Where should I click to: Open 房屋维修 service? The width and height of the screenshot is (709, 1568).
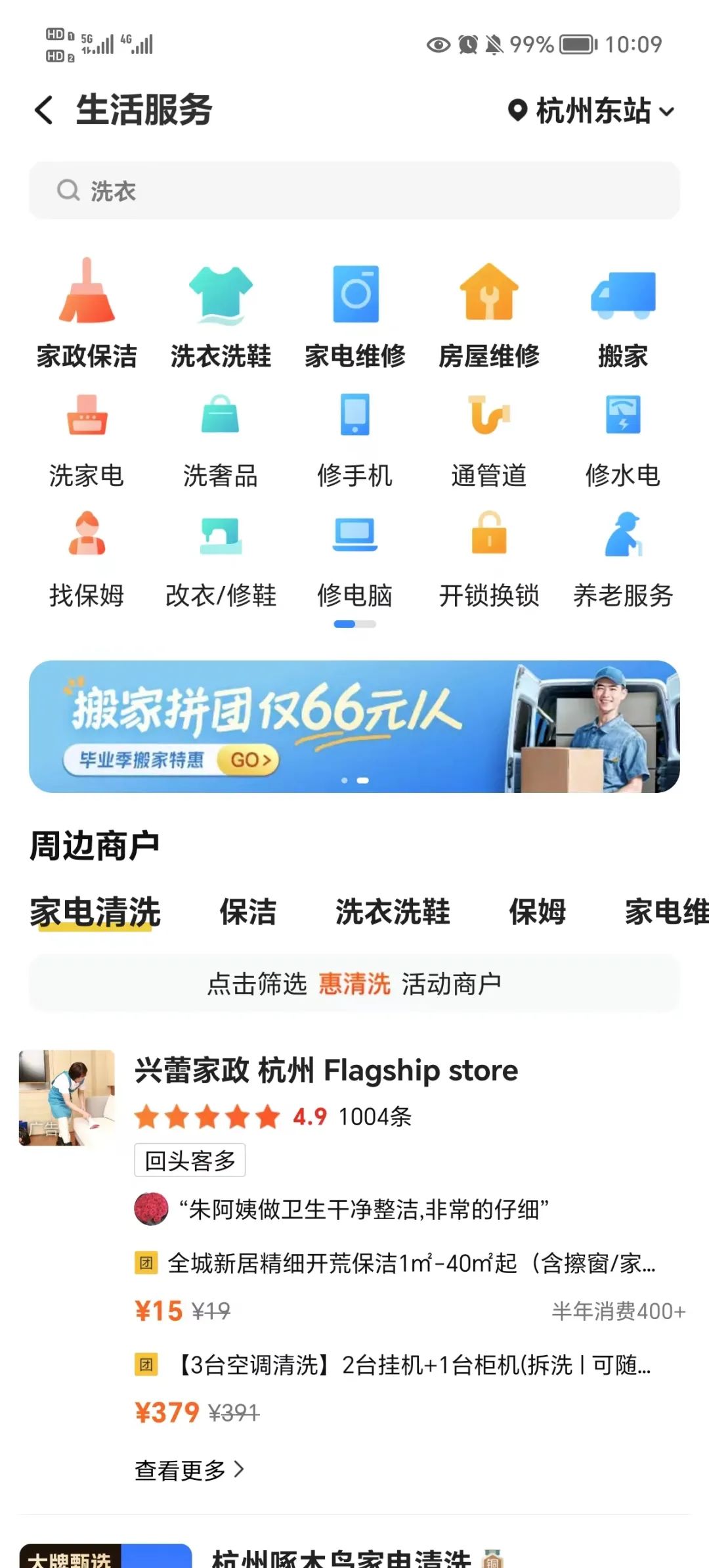pos(488,313)
